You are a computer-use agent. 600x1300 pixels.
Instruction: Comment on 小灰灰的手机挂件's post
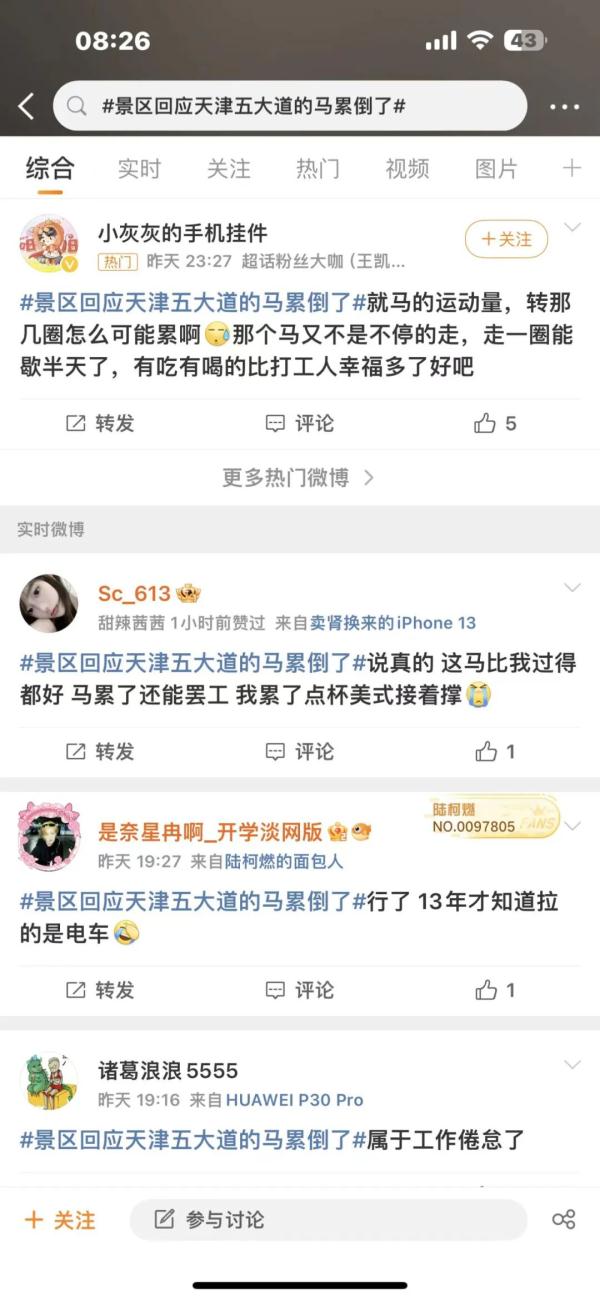299,423
